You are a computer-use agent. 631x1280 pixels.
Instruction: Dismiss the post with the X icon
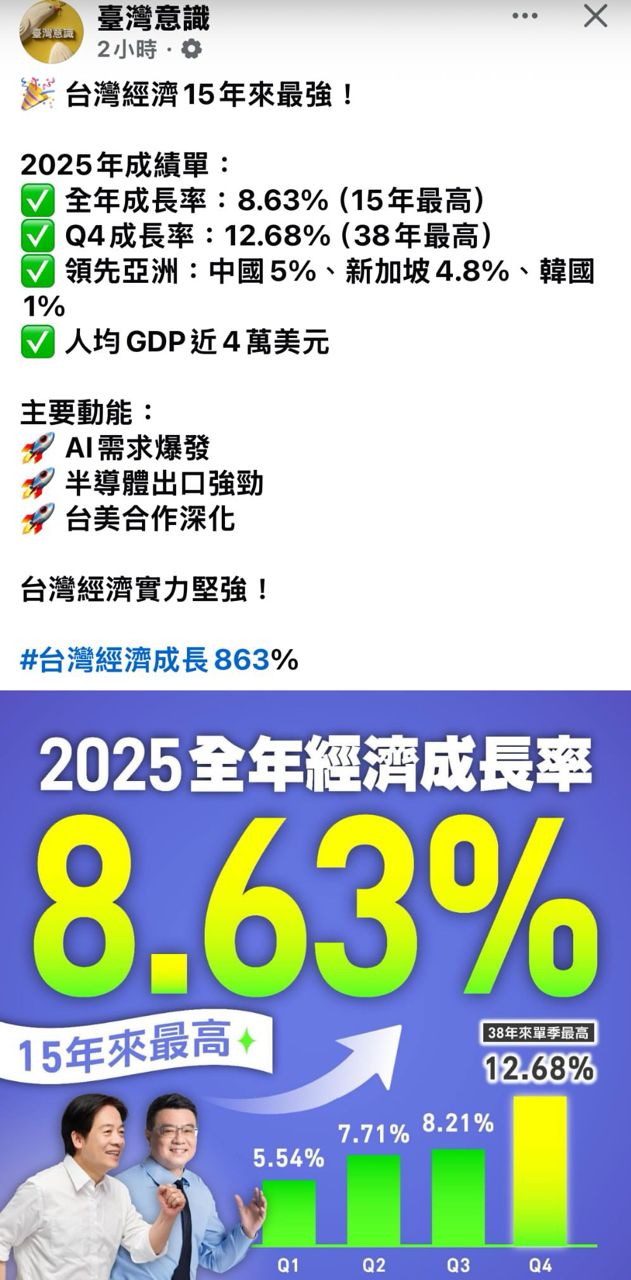click(595, 16)
